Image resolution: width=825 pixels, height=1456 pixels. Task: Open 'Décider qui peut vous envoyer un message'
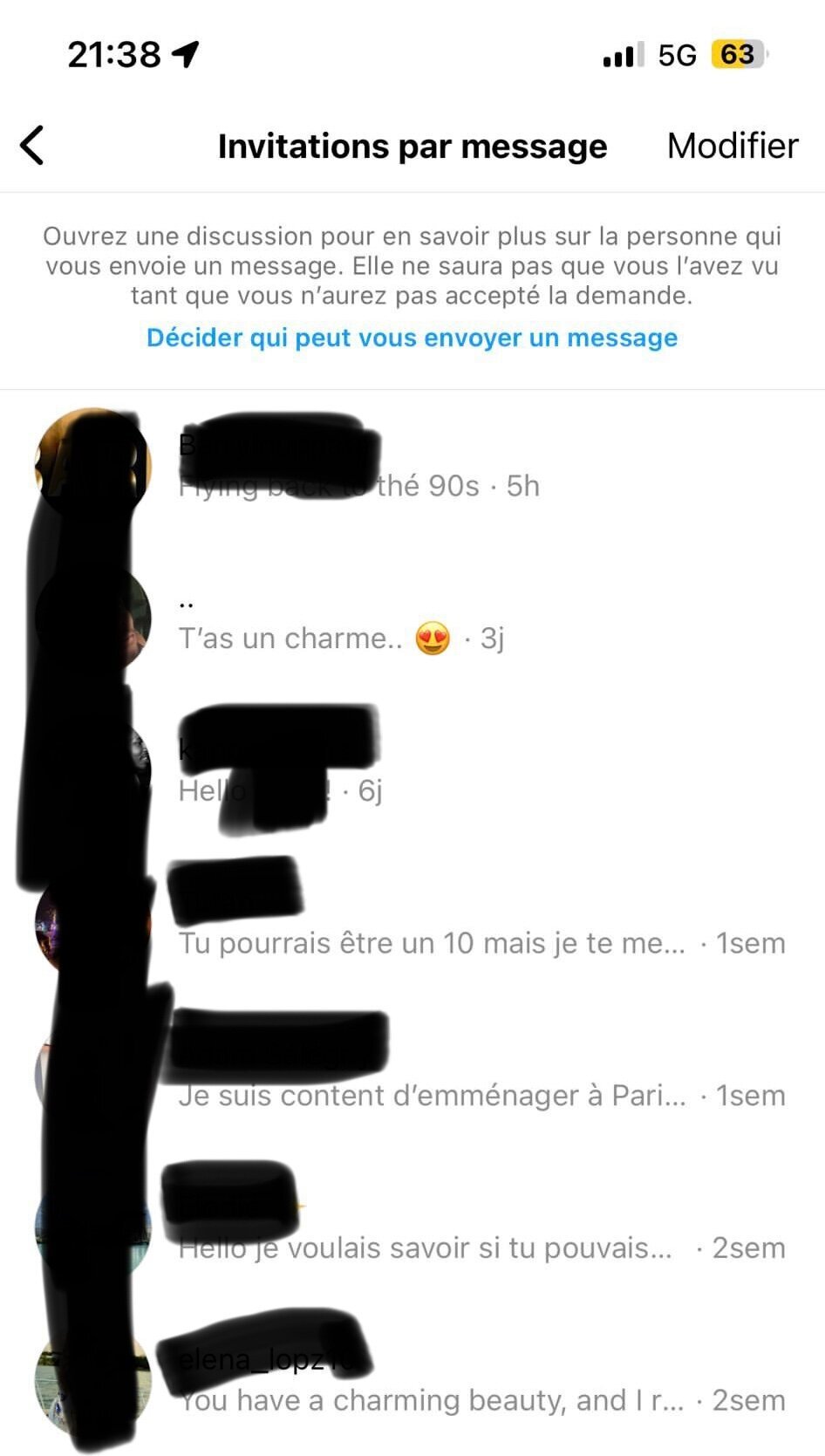[412, 338]
